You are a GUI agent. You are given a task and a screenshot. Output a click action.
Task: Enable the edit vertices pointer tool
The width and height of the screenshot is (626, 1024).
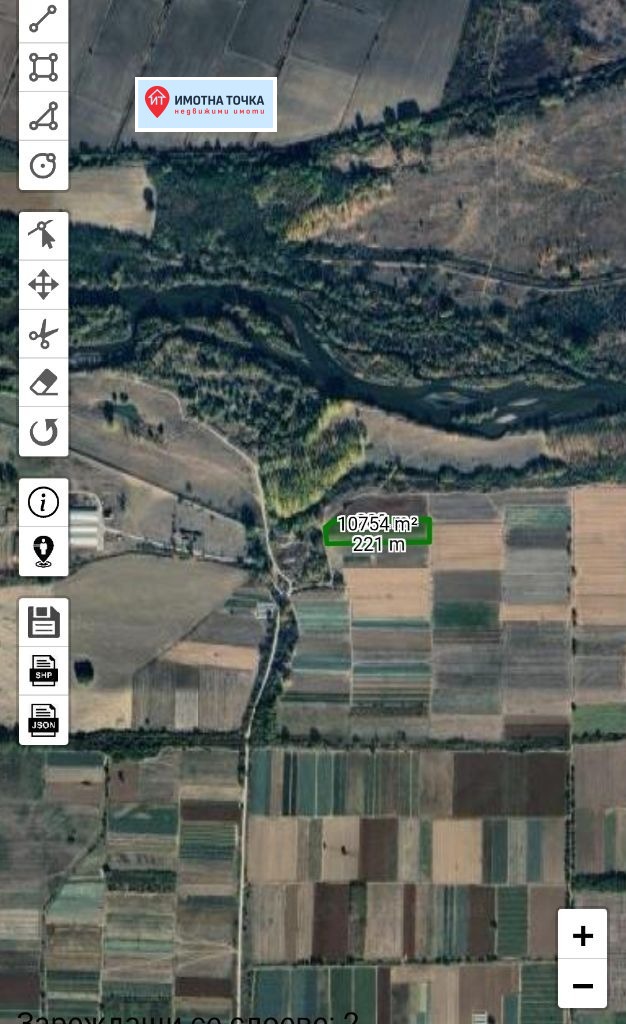click(43, 236)
